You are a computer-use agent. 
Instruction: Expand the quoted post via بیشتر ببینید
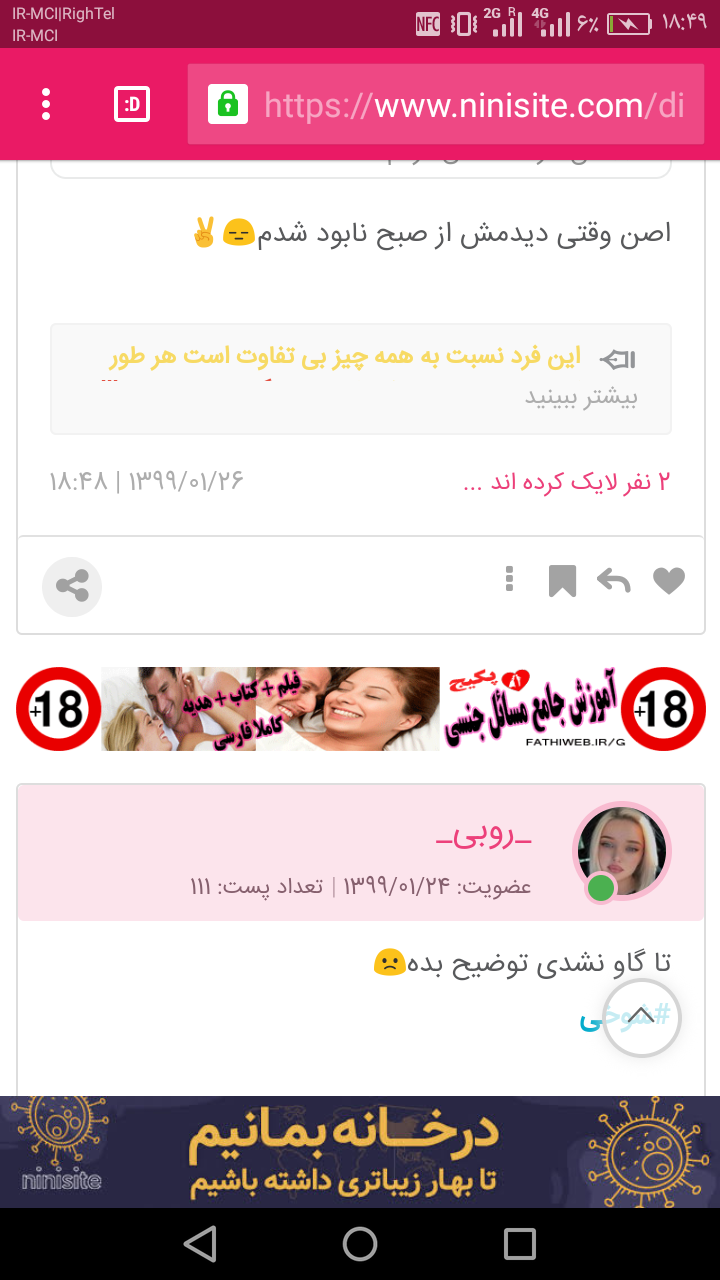click(581, 397)
